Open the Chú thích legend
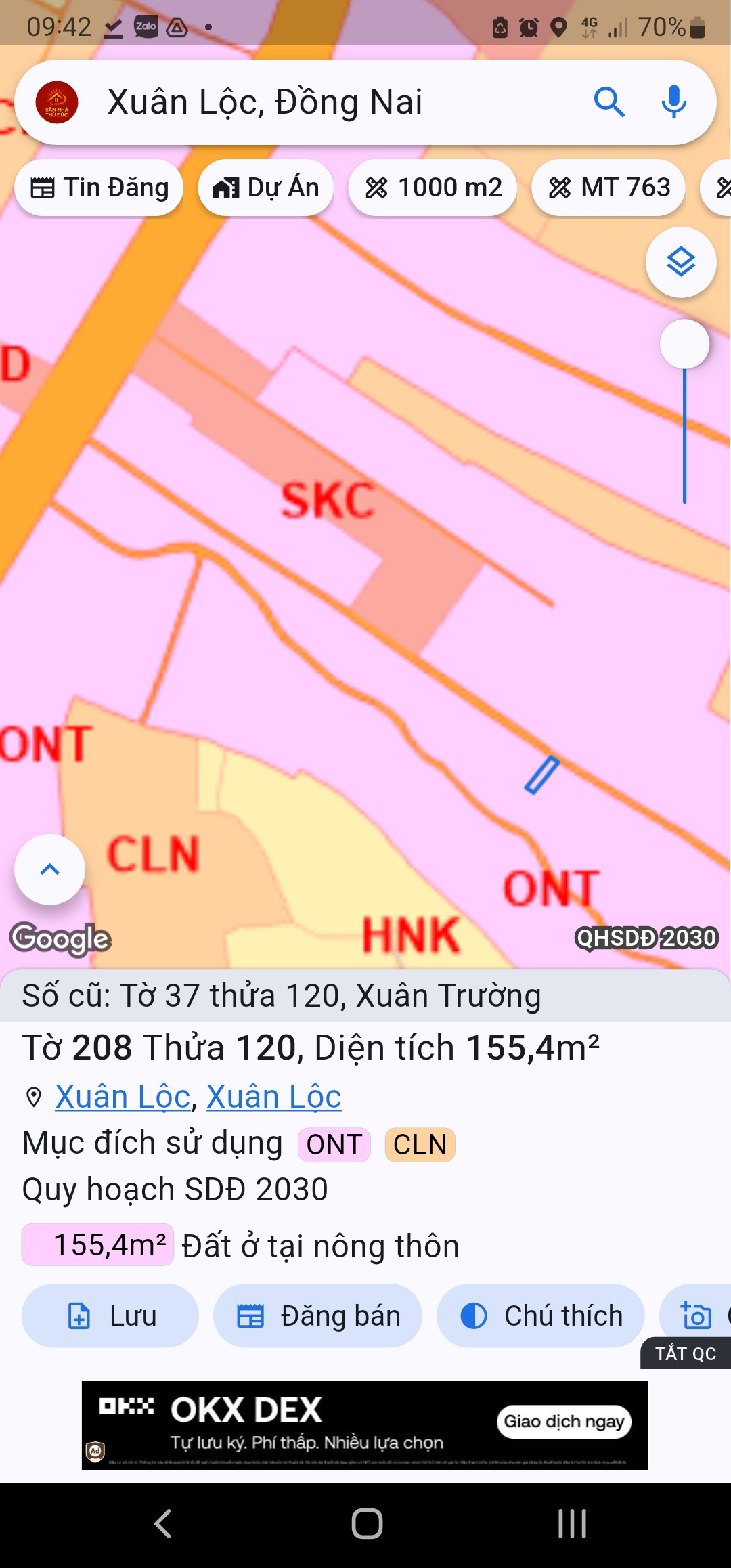 (x=541, y=1316)
